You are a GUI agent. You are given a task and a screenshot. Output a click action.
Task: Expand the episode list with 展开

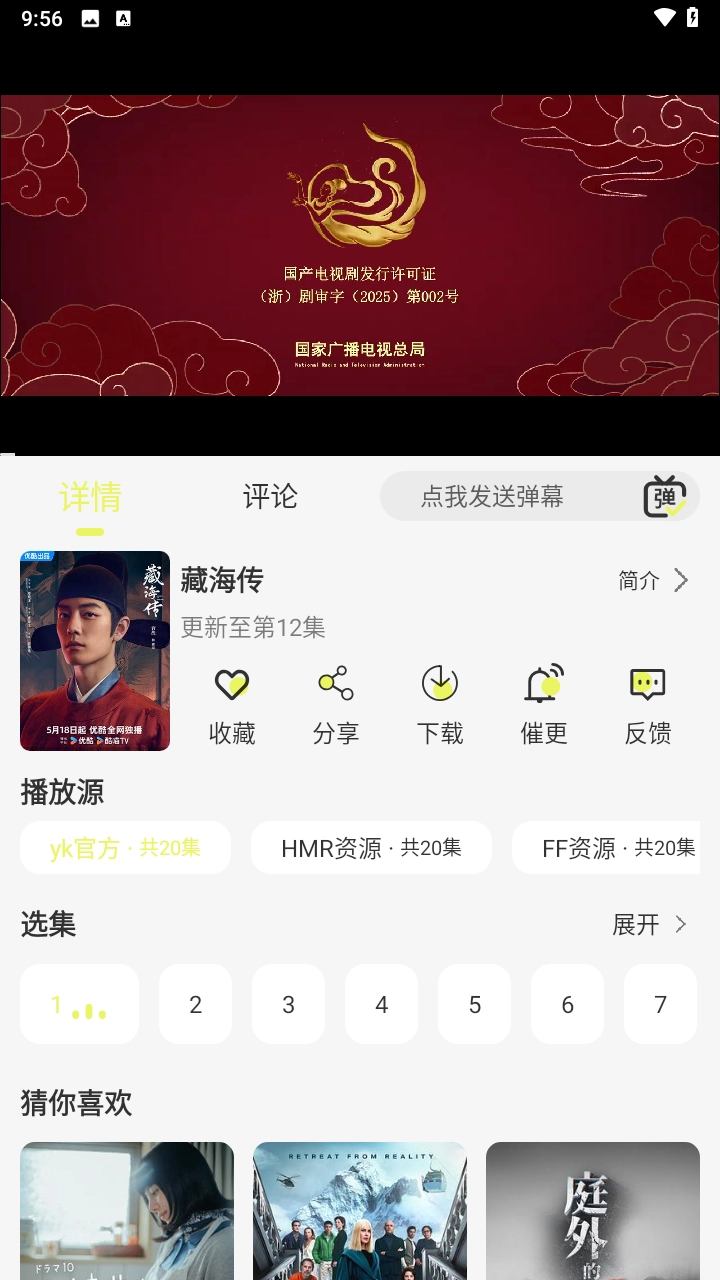point(650,925)
